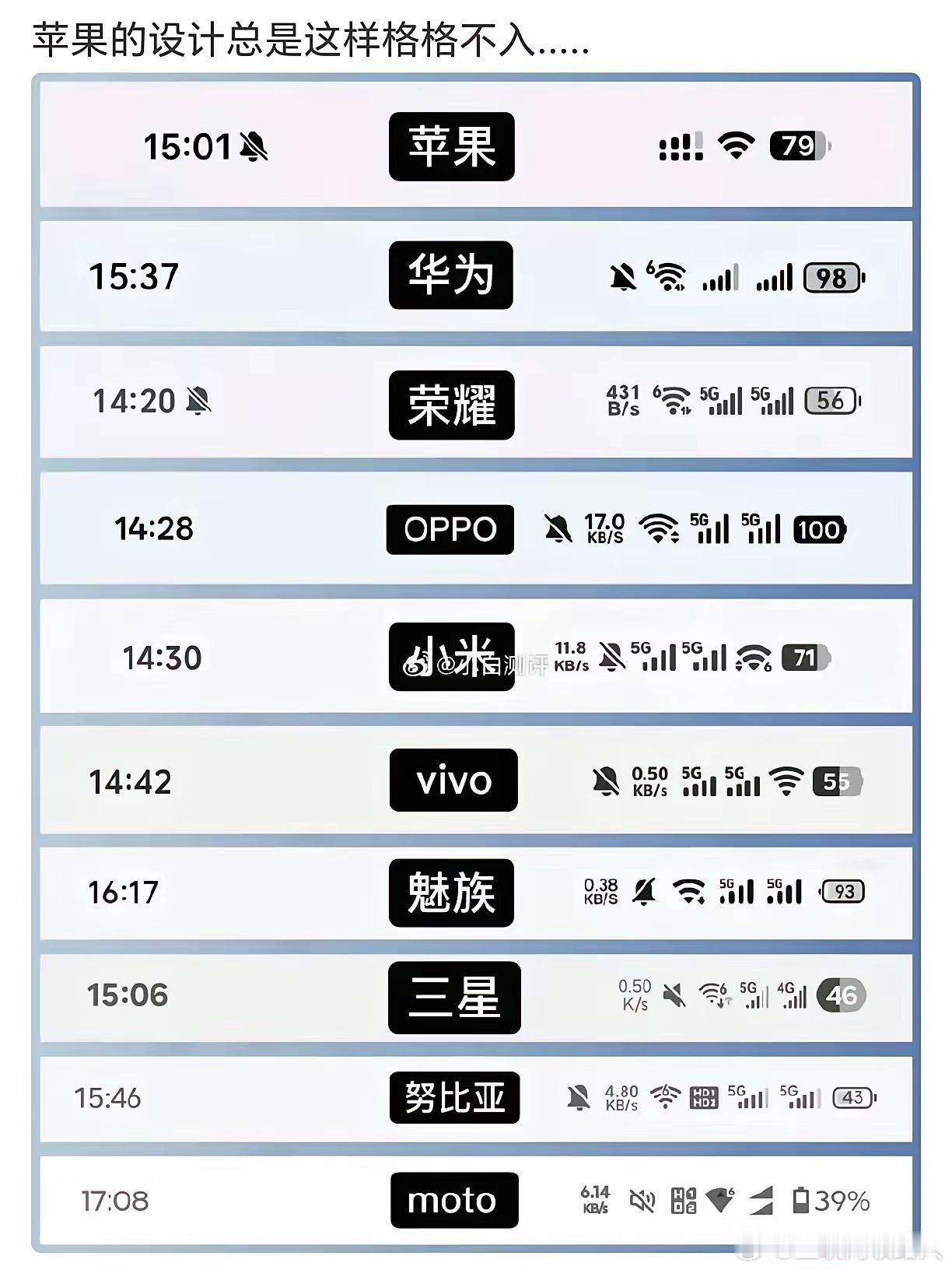Click the OPPO brand pill

449,530
